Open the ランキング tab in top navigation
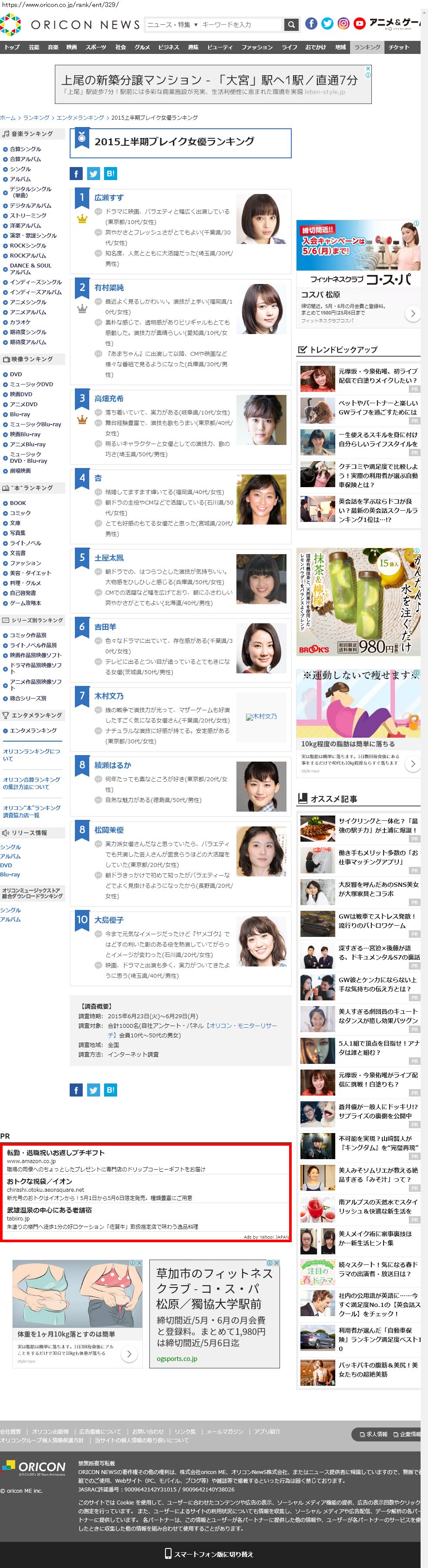The image size is (428, 1568). pos(367,47)
